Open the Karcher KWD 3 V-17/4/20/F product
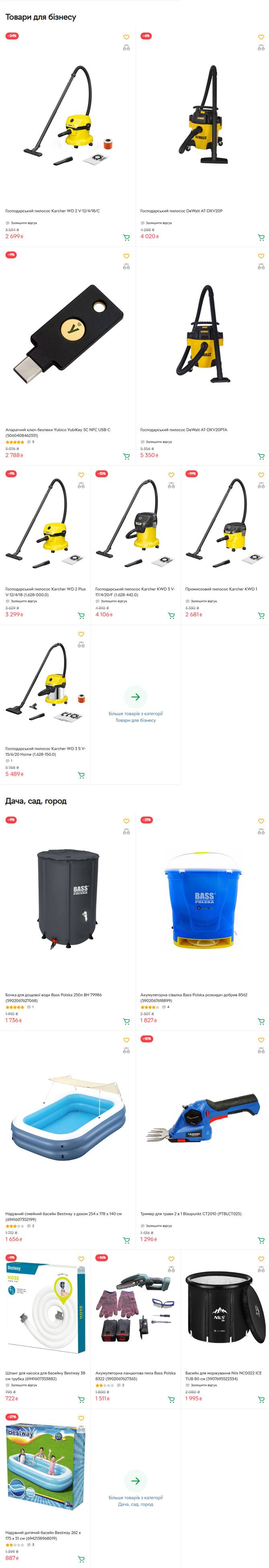The width and height of the screenshot is (269, 1568). point(134,591)
